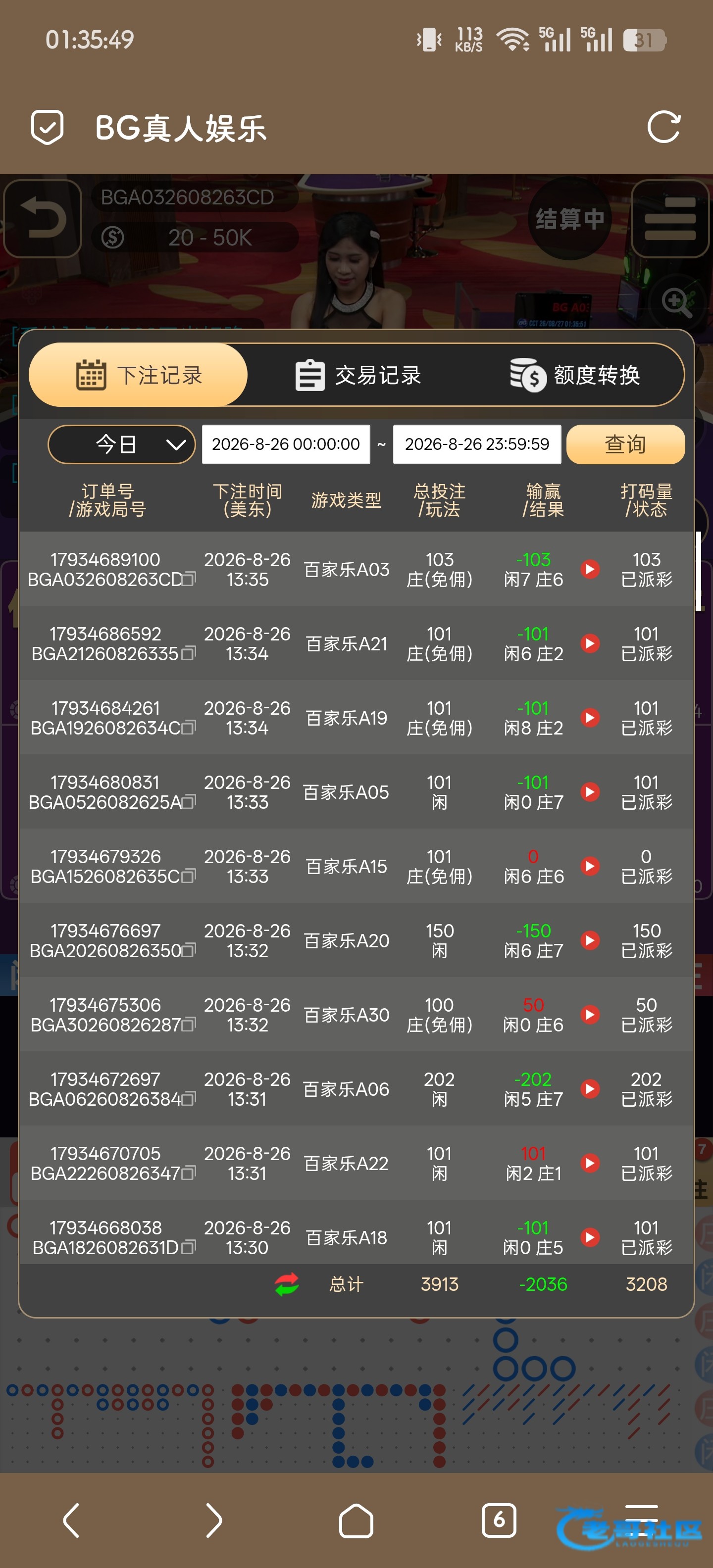The width and height of the screenshot is (713, 1568).
Task: Open the browser tabs switcher showing 6
Action: tap(499, 1520)
